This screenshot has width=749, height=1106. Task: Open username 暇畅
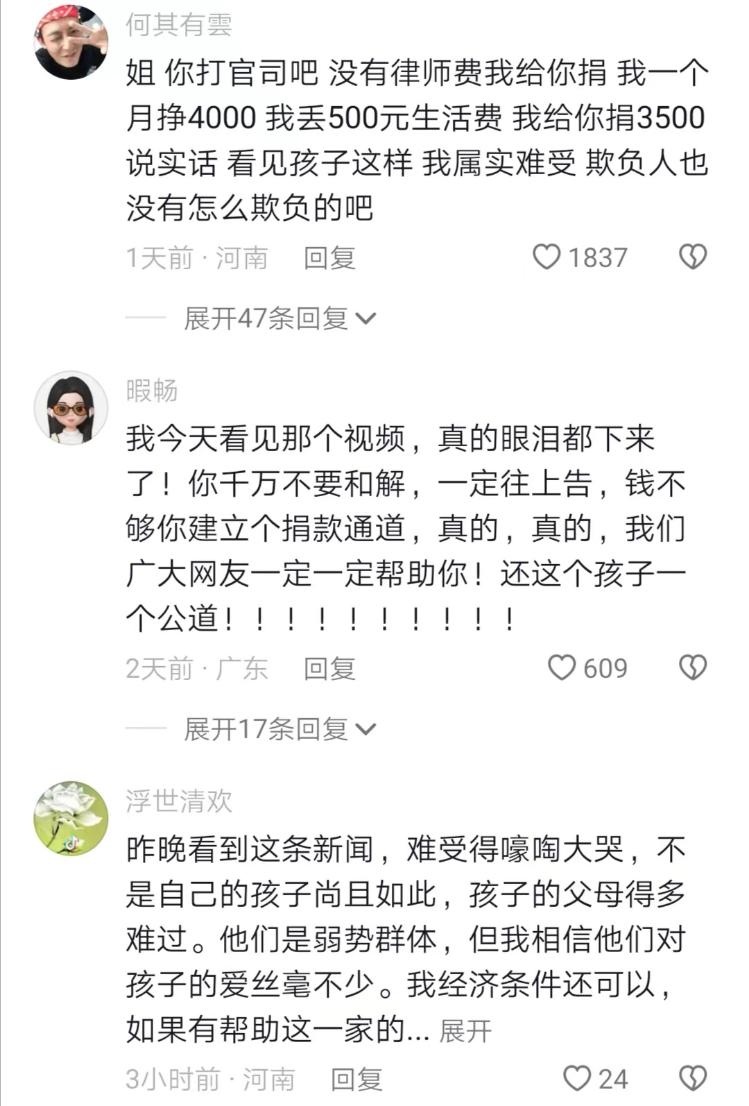coord(152,391)
